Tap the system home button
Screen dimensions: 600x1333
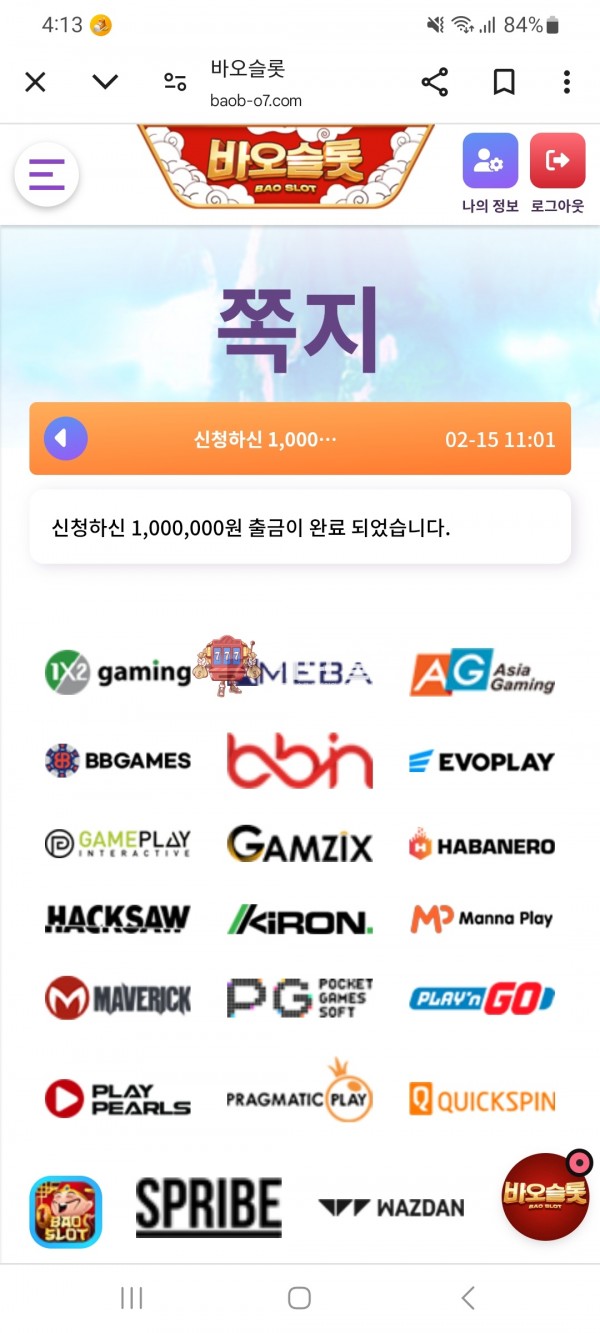click(x=299, y=1298)
